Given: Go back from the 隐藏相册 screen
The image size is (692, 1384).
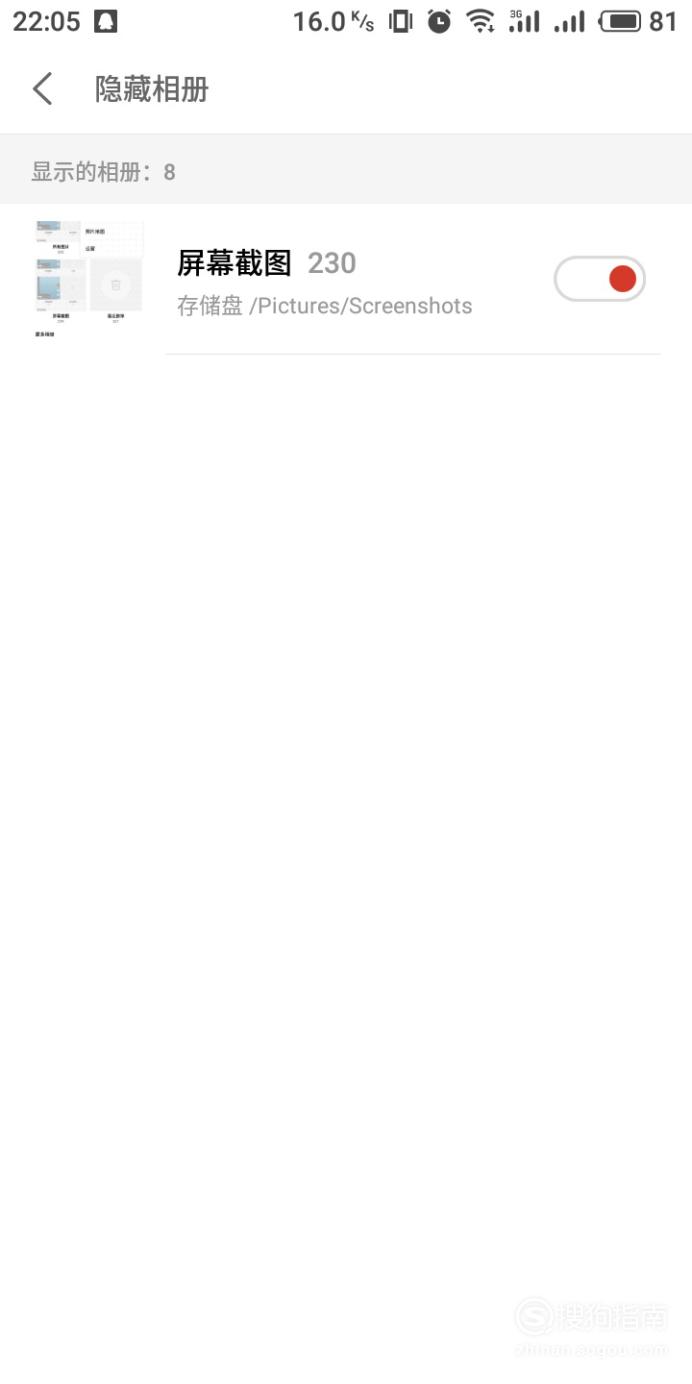Looking at the screenshot, I should [42, 89].
